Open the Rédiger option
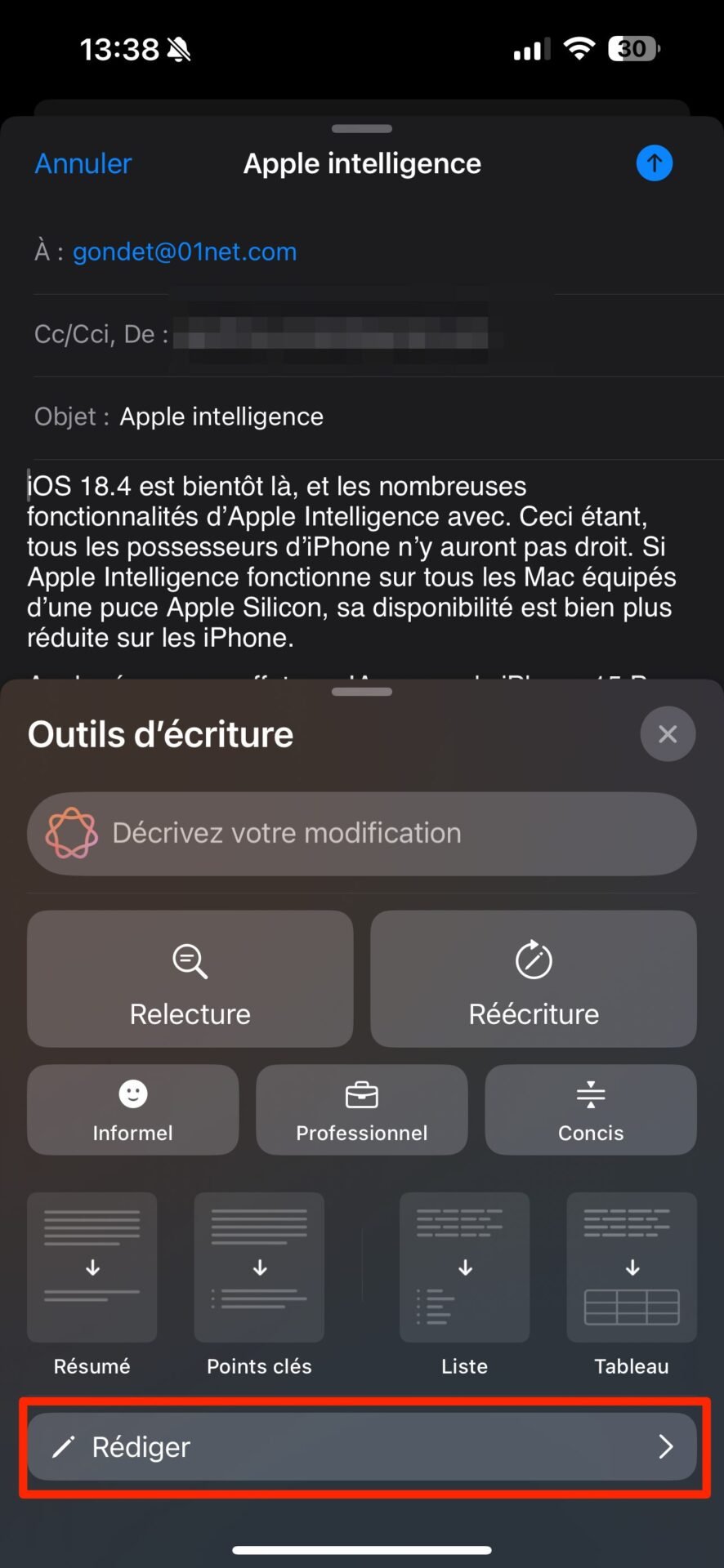724x1568 pixels. pyautogui.click(x=362, y=1447)
